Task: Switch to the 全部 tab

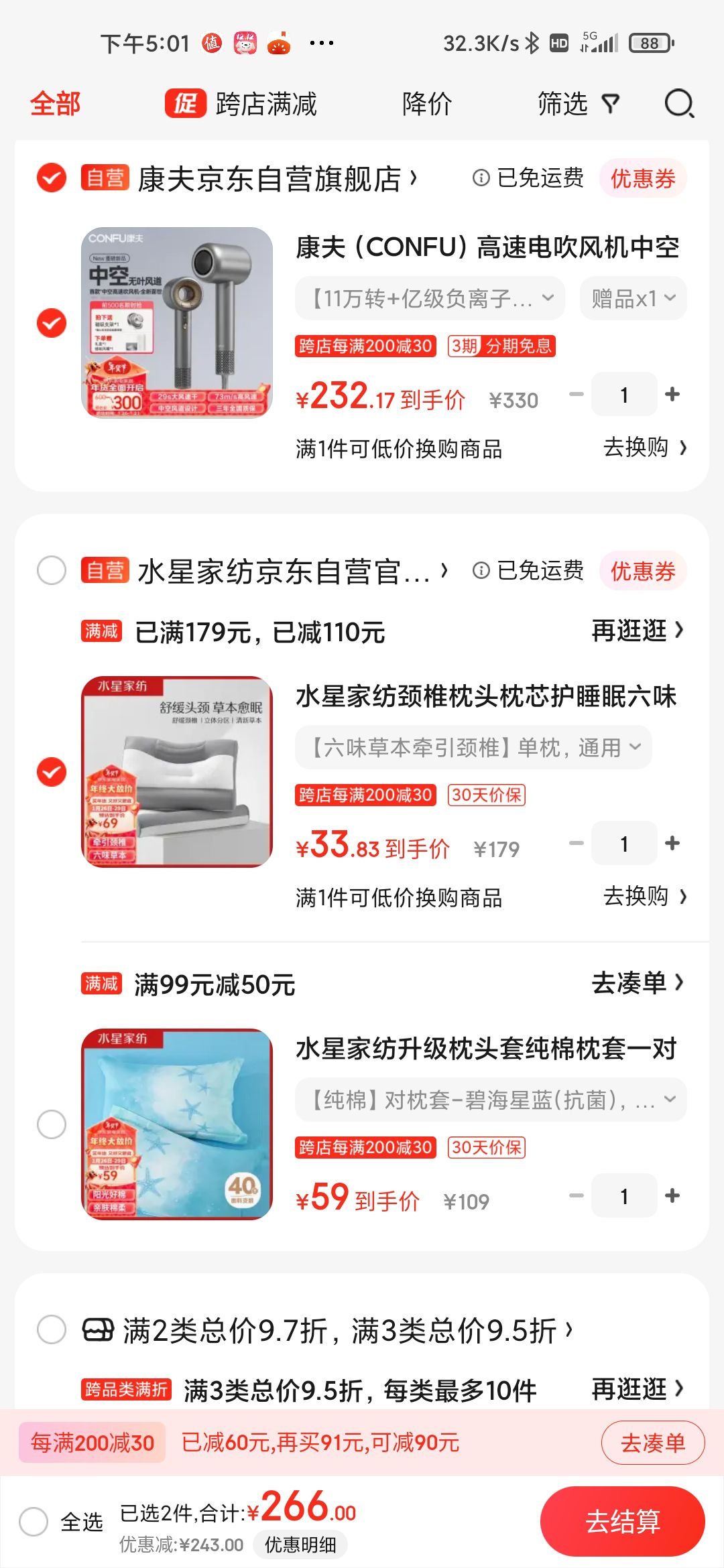Action: tap(56, 104)
